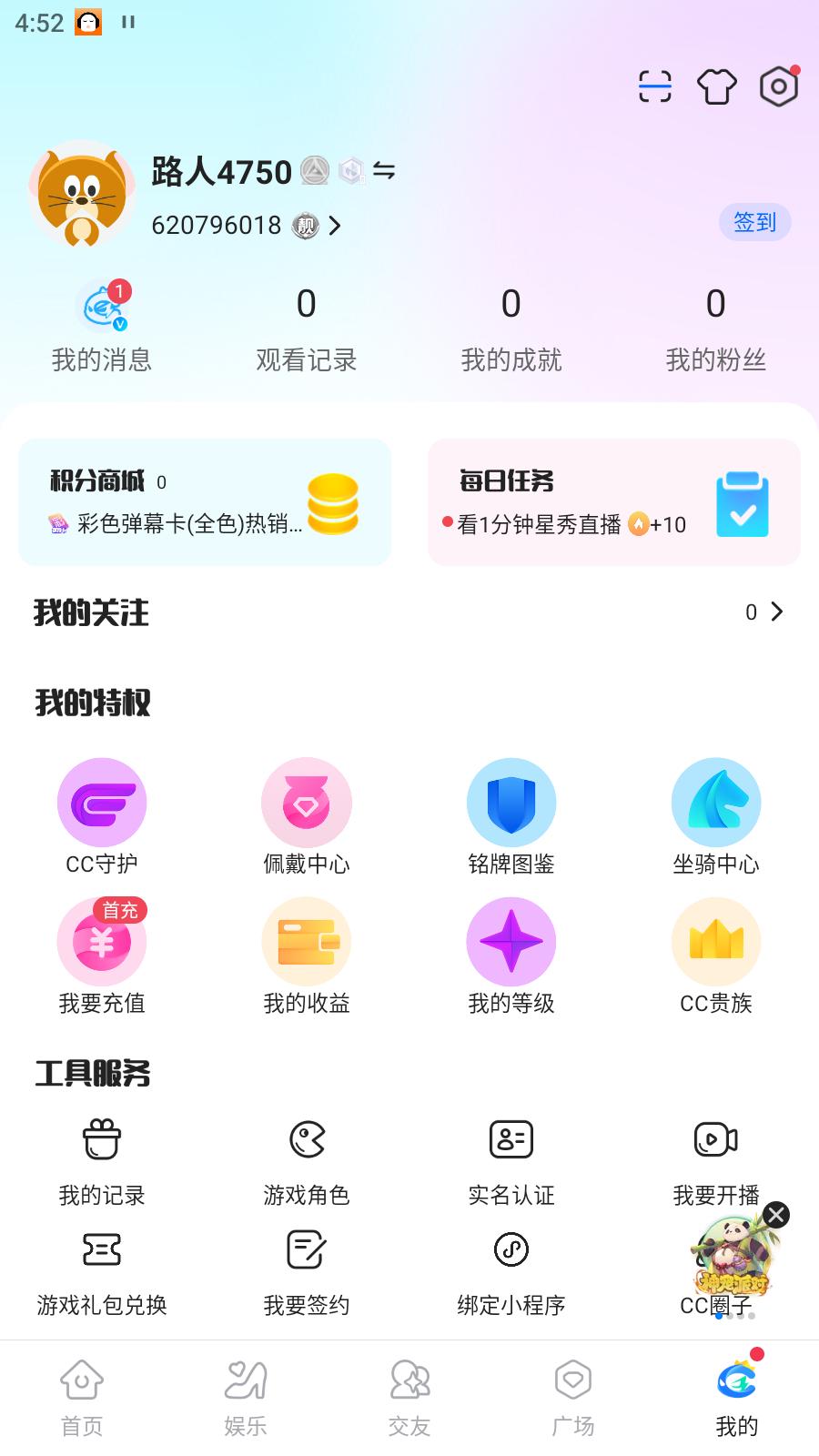Open 游戏礼包兑换 gift redemption

(x=102, y=1269)
